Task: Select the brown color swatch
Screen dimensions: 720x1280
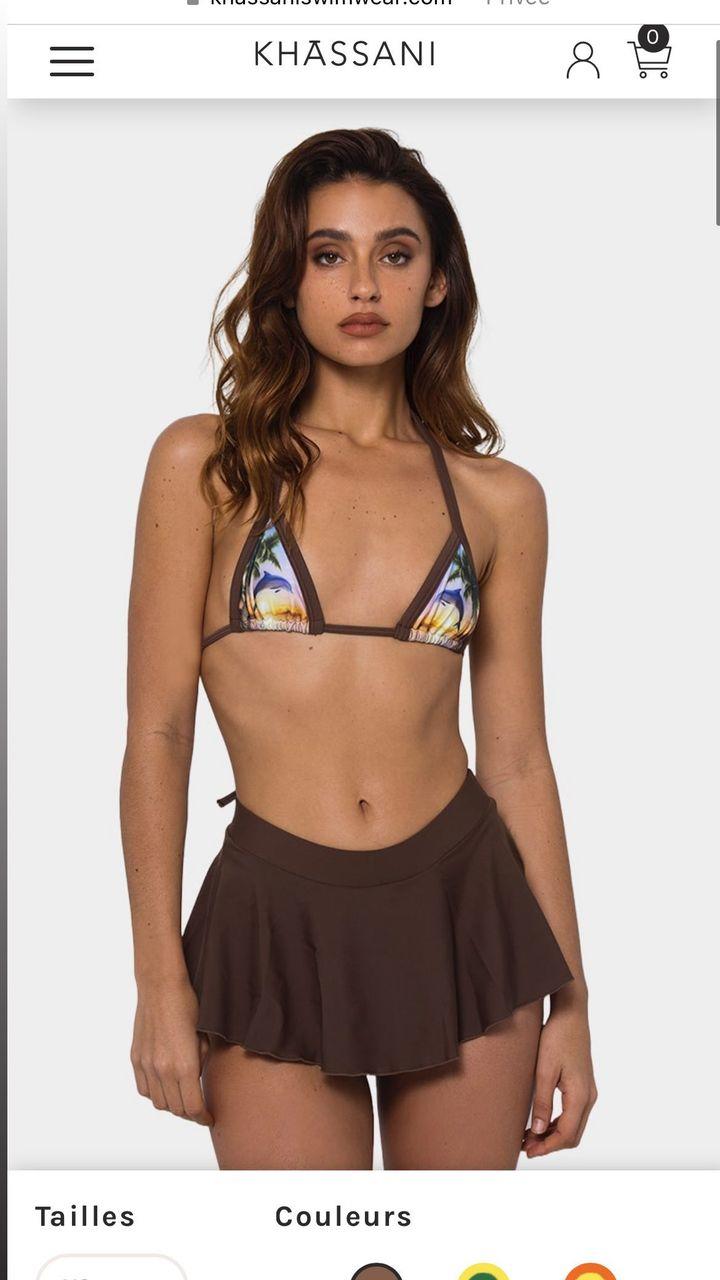Action: pyautogui.click(x=376, y=1272)
